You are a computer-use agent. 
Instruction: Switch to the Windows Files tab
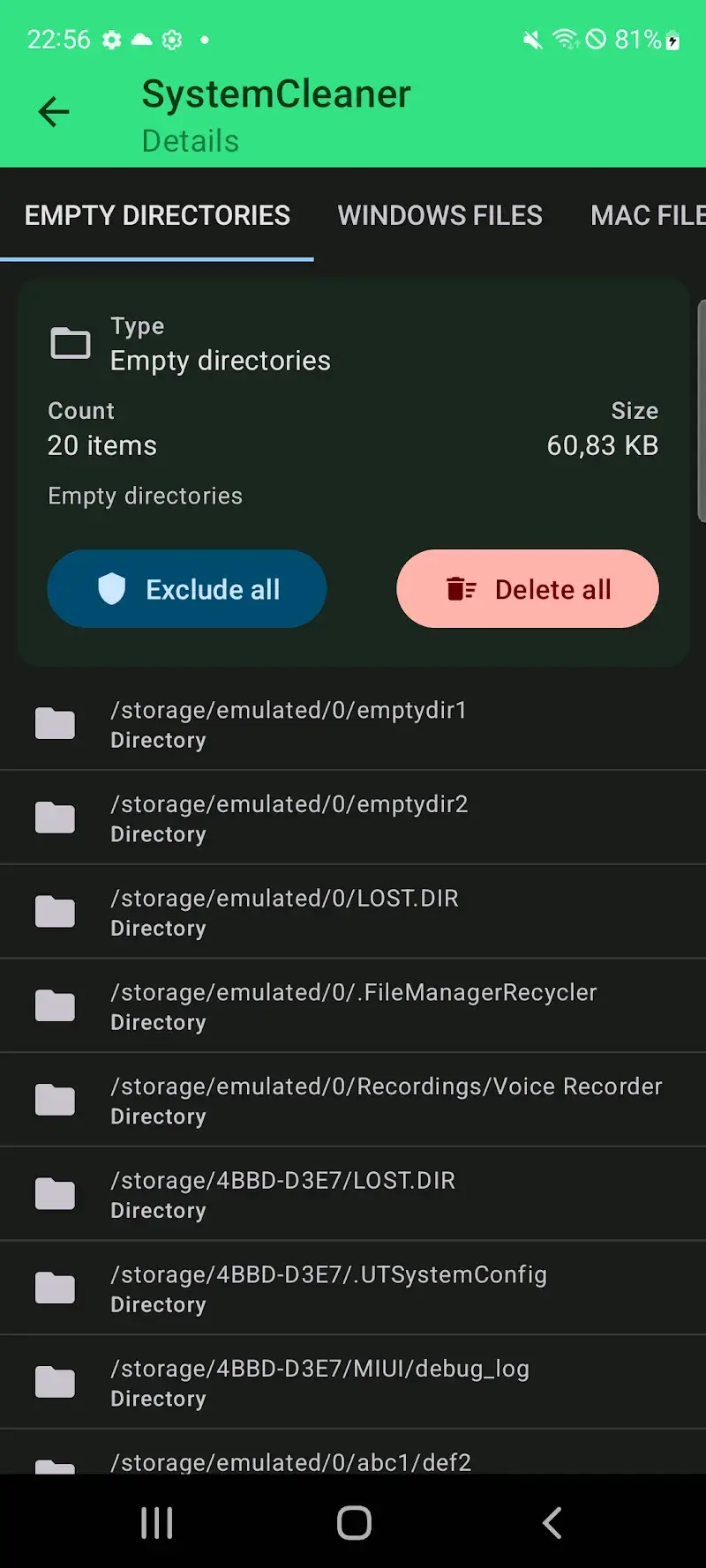click(x=439, y=214)
